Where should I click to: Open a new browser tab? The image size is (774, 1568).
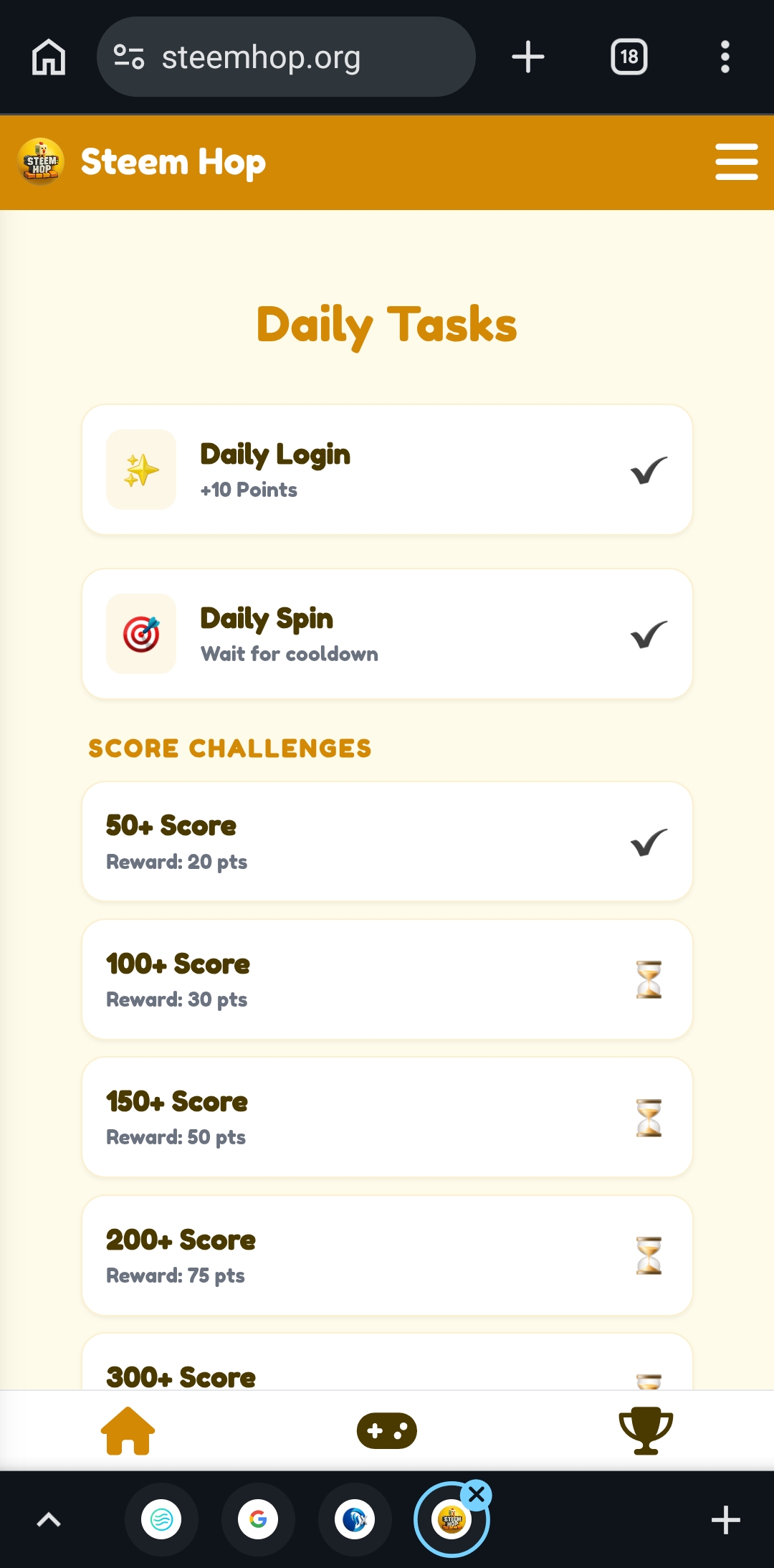(x=528, y=57)
